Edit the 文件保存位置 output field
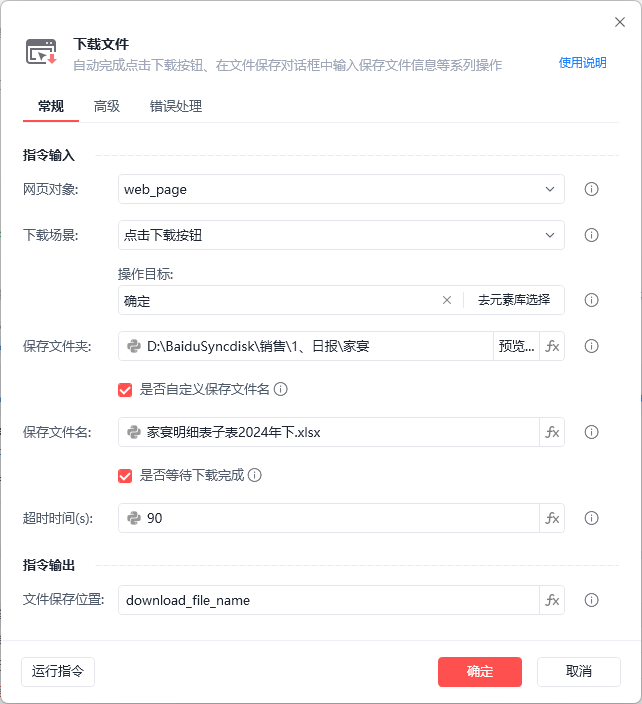642x704 pixels. tap(330, 600)
